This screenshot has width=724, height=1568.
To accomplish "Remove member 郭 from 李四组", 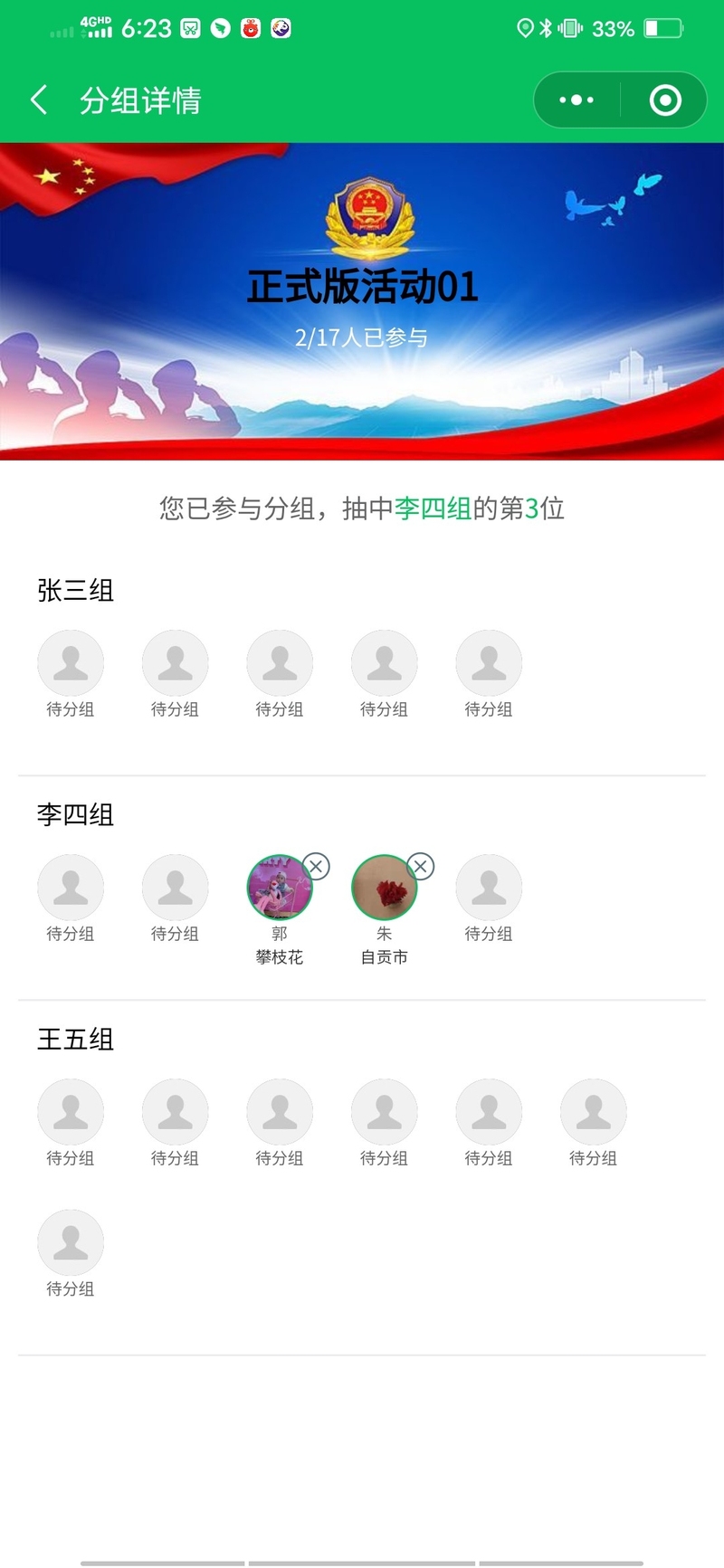I will pyautogui.click(x=316, y=867).
